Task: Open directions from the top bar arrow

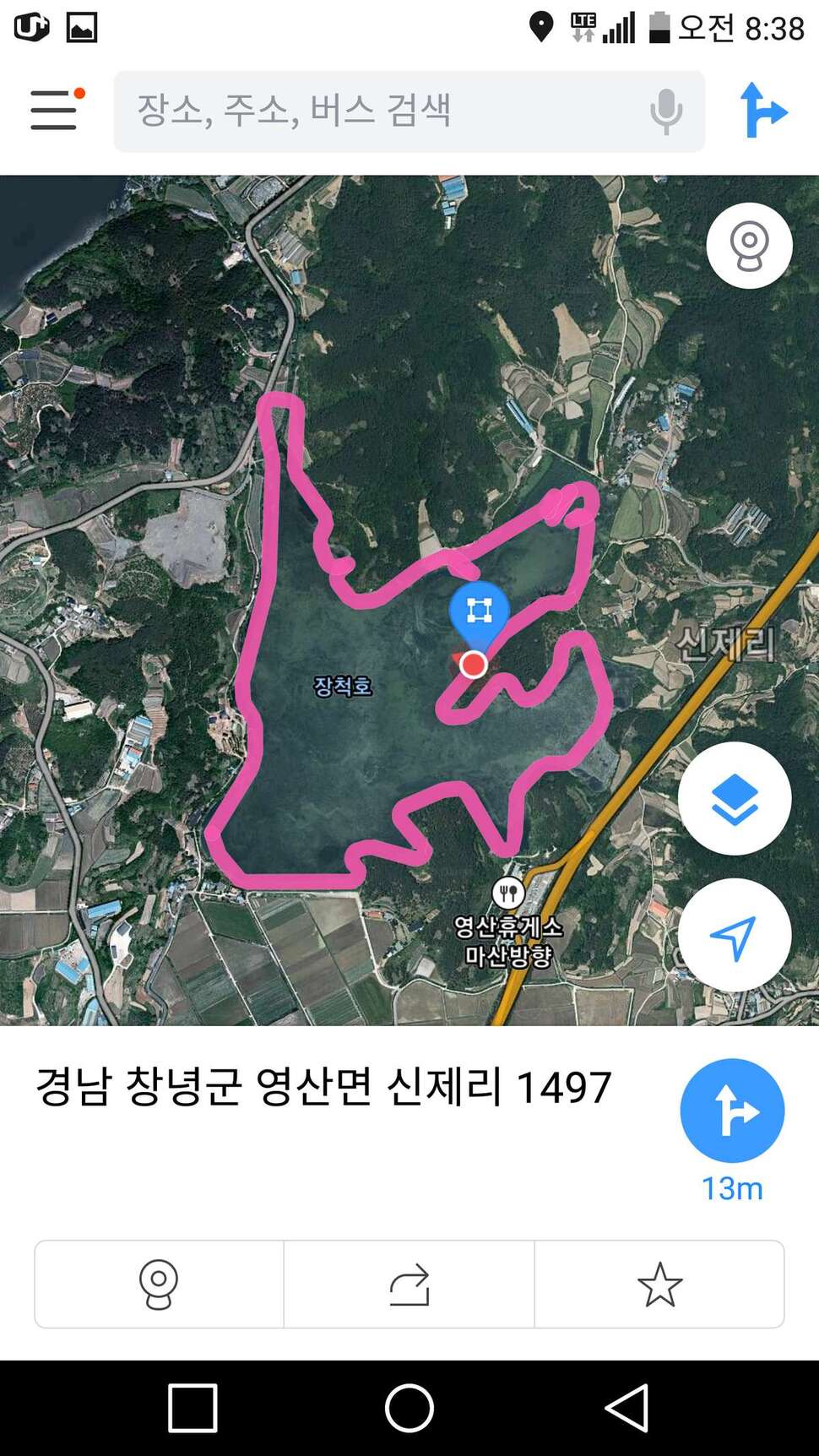Action: pos(763,111)
